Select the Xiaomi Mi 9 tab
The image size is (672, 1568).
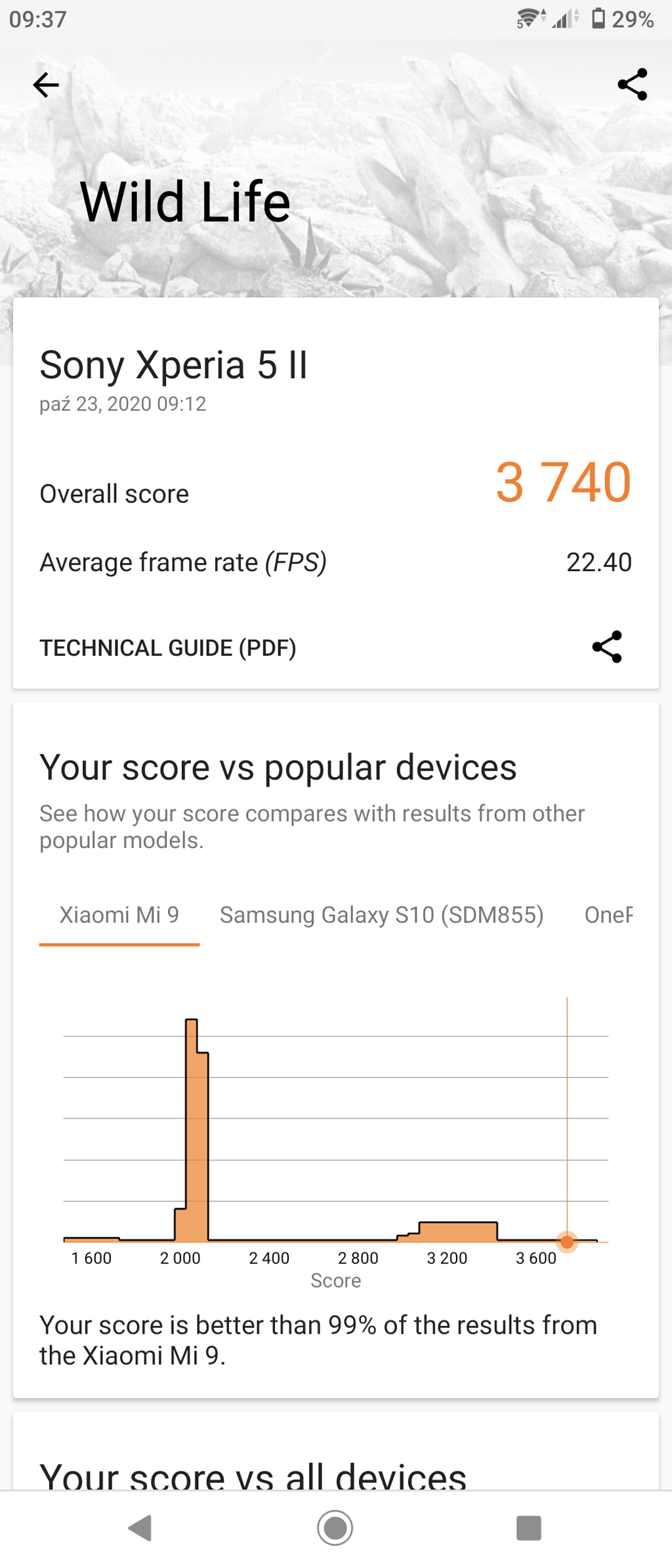[x=119, y=915]
